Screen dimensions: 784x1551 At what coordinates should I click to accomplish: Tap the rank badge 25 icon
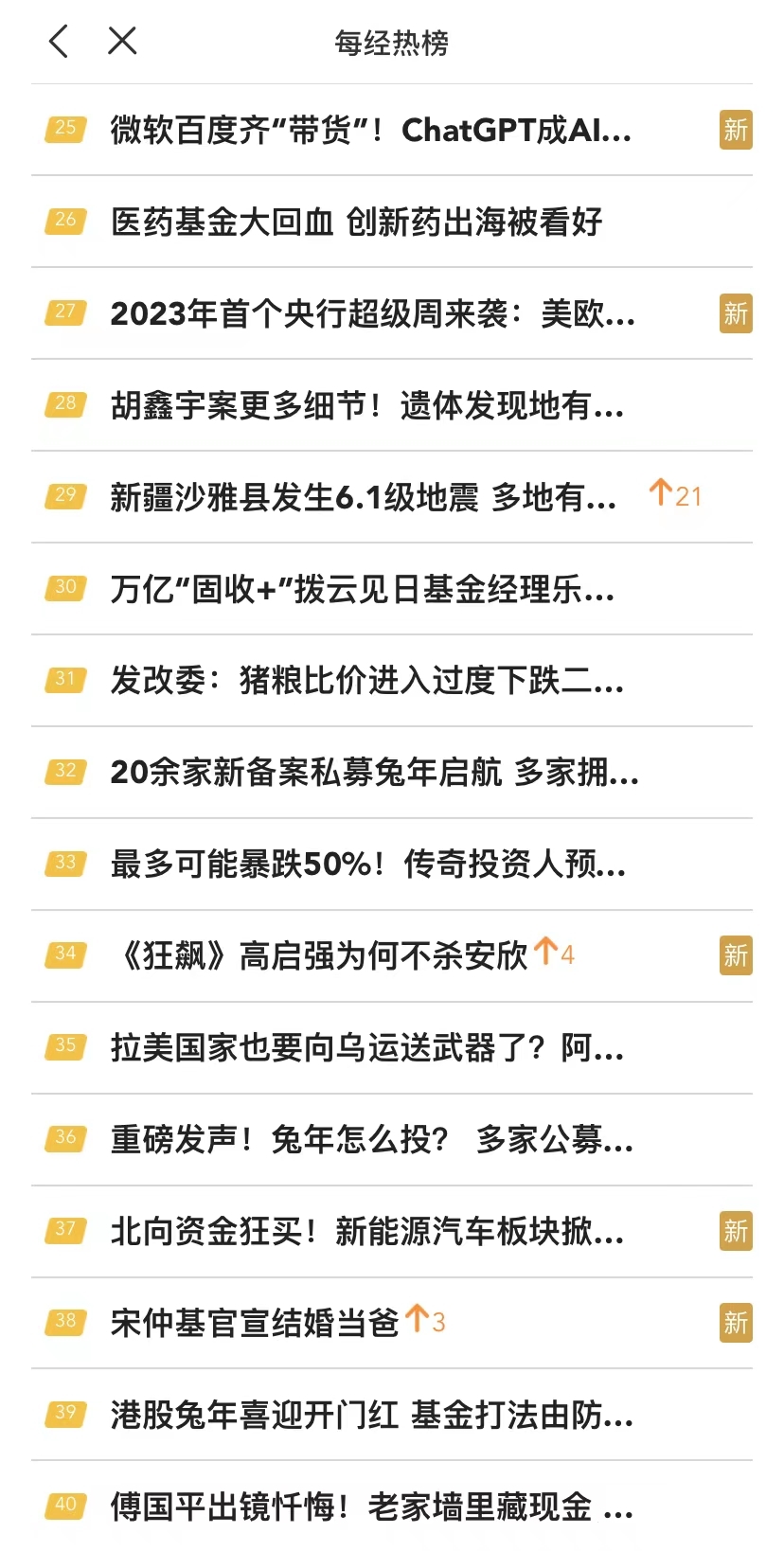(x=63, y=131)
